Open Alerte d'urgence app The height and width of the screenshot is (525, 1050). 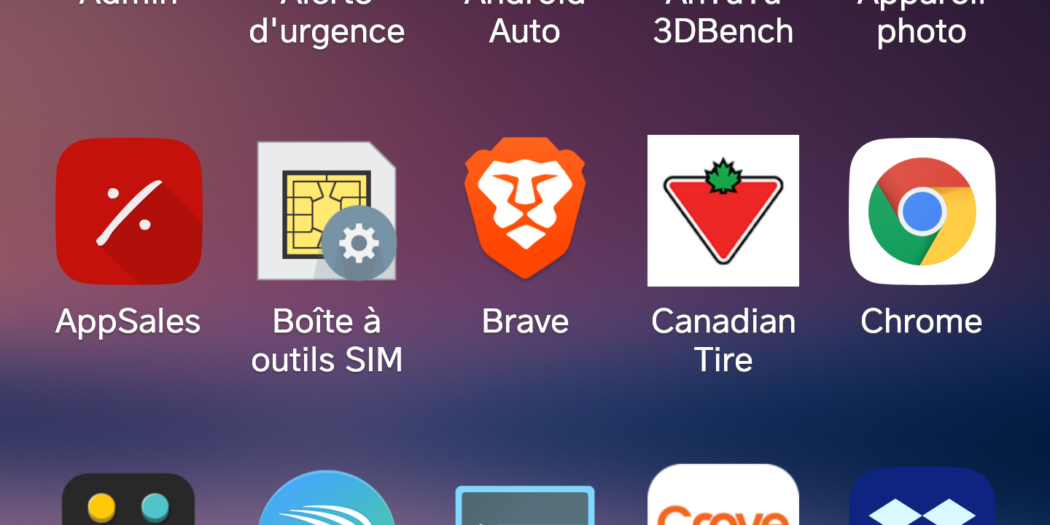(326, 24)
